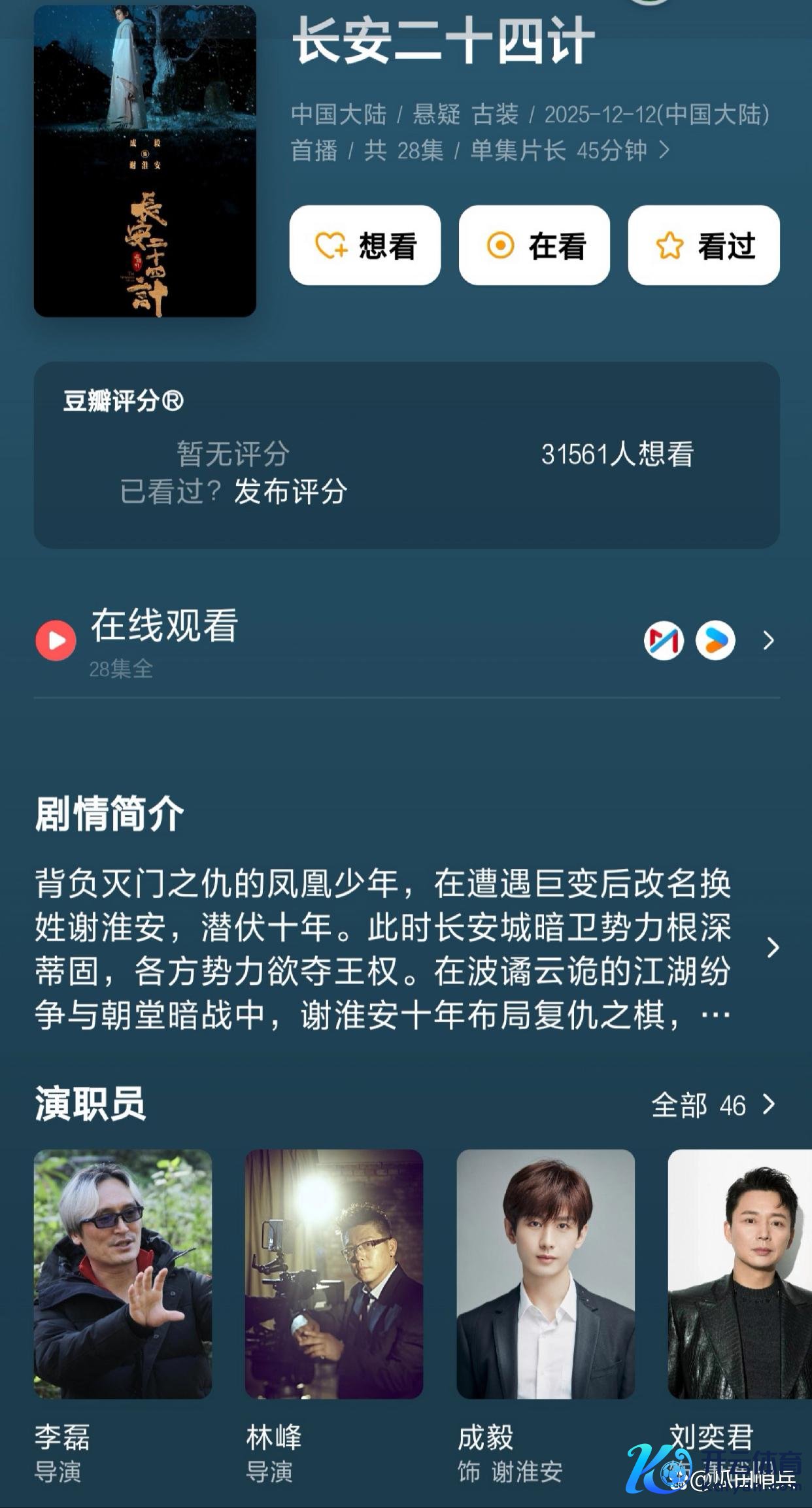The width and height of the screenshot is (812, 1508).
Task: Open director 李磊's profile
Action: tap(123, 1274)
